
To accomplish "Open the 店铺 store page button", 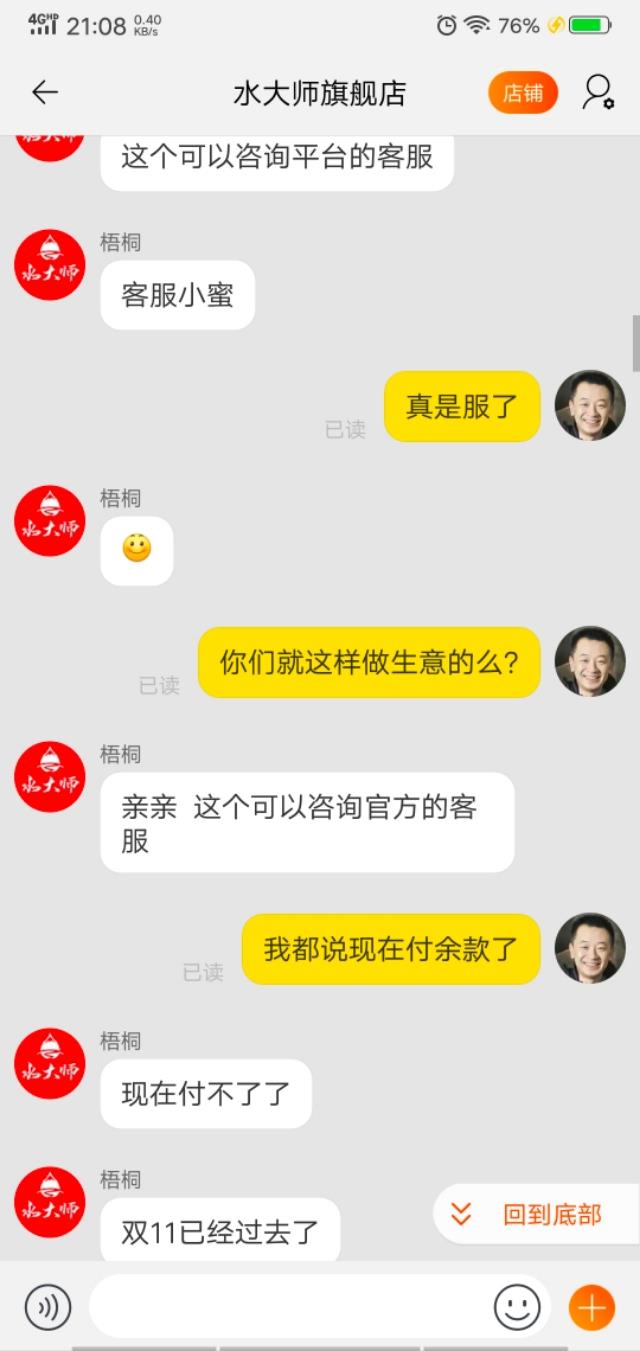I will point(522,93).
